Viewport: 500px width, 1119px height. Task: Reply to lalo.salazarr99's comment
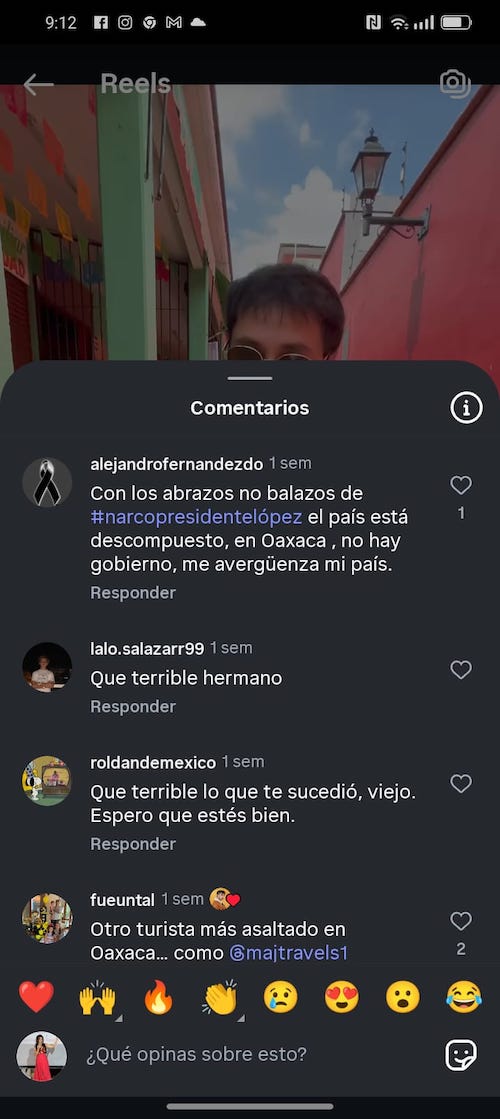coord(133,707)
